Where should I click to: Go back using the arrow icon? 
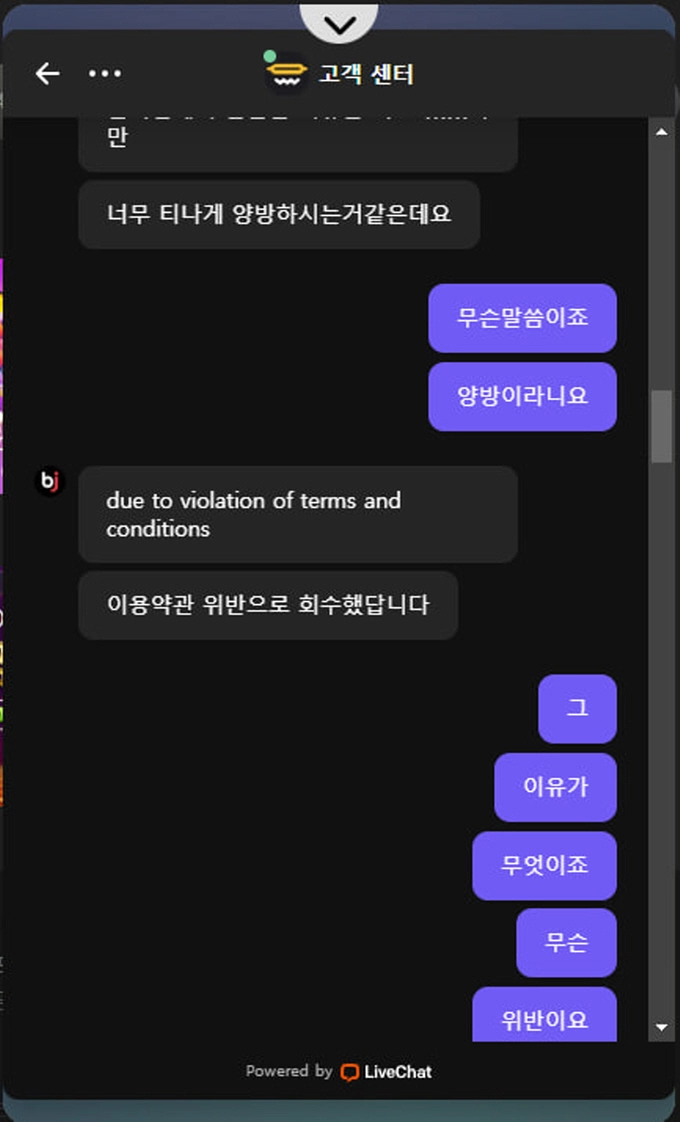pyautogui.click(x=47, y=73)
